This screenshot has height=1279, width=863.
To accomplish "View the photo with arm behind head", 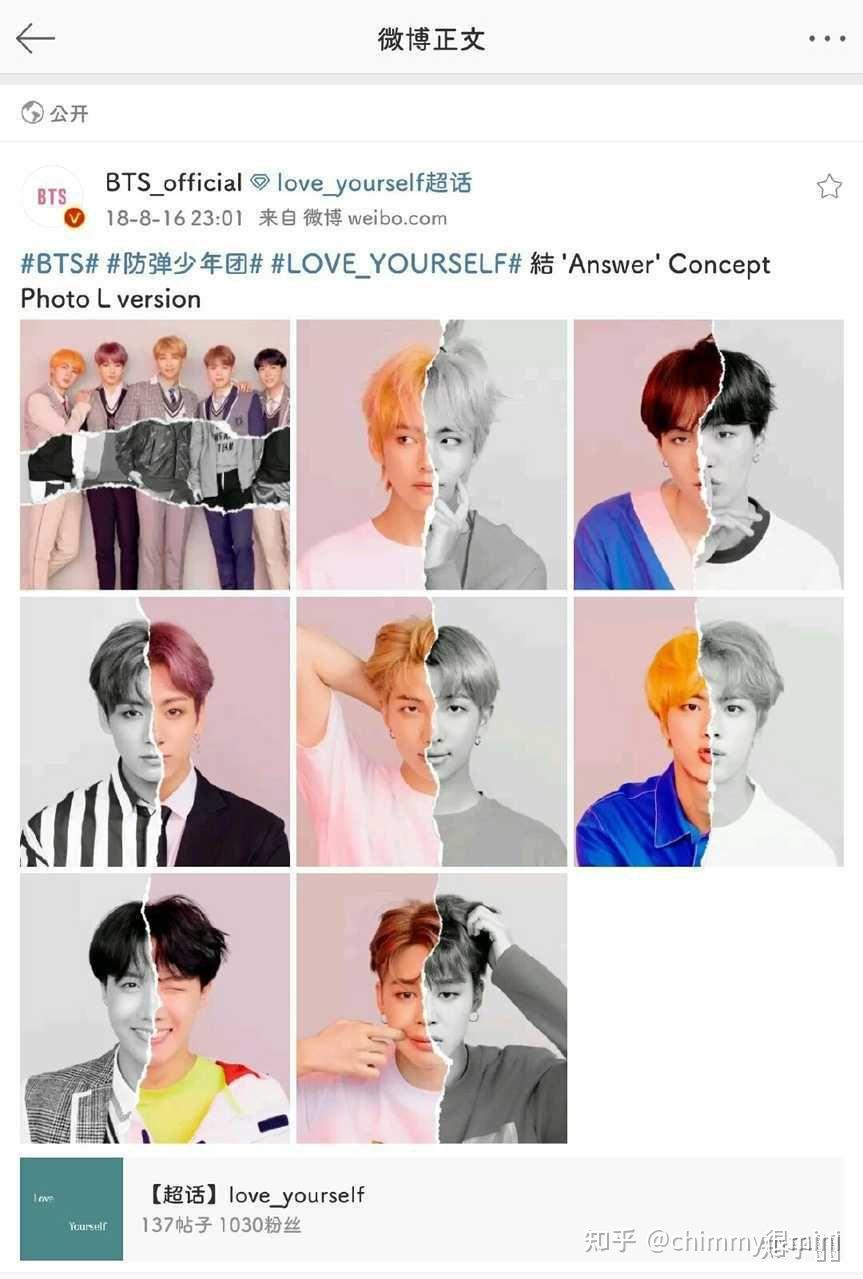I will pyautogui.click(x=432, y=732).
